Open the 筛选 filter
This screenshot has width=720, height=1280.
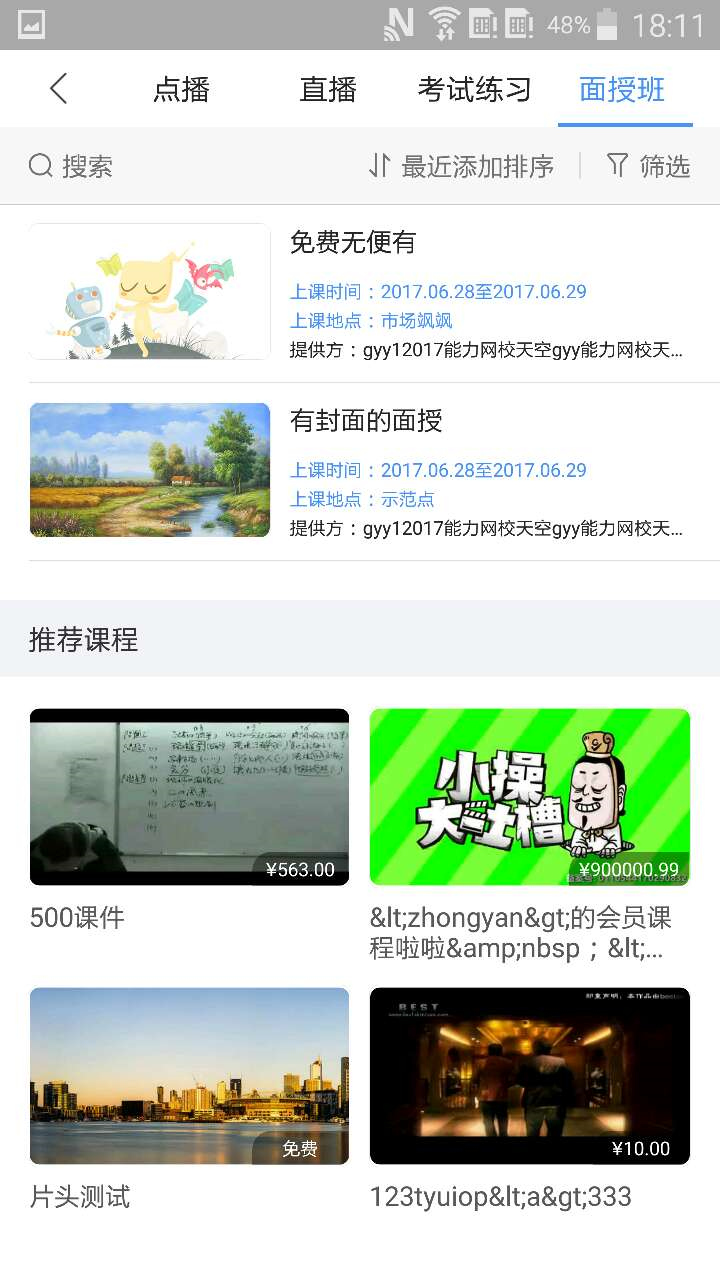(x=649, y=166)
